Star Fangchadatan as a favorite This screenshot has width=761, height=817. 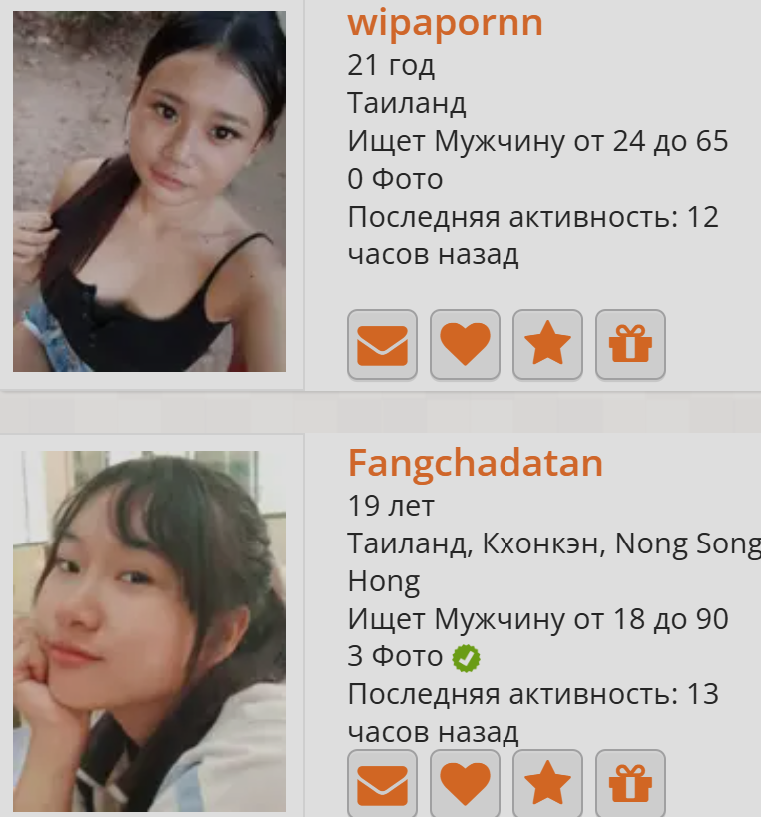[547, 783]
